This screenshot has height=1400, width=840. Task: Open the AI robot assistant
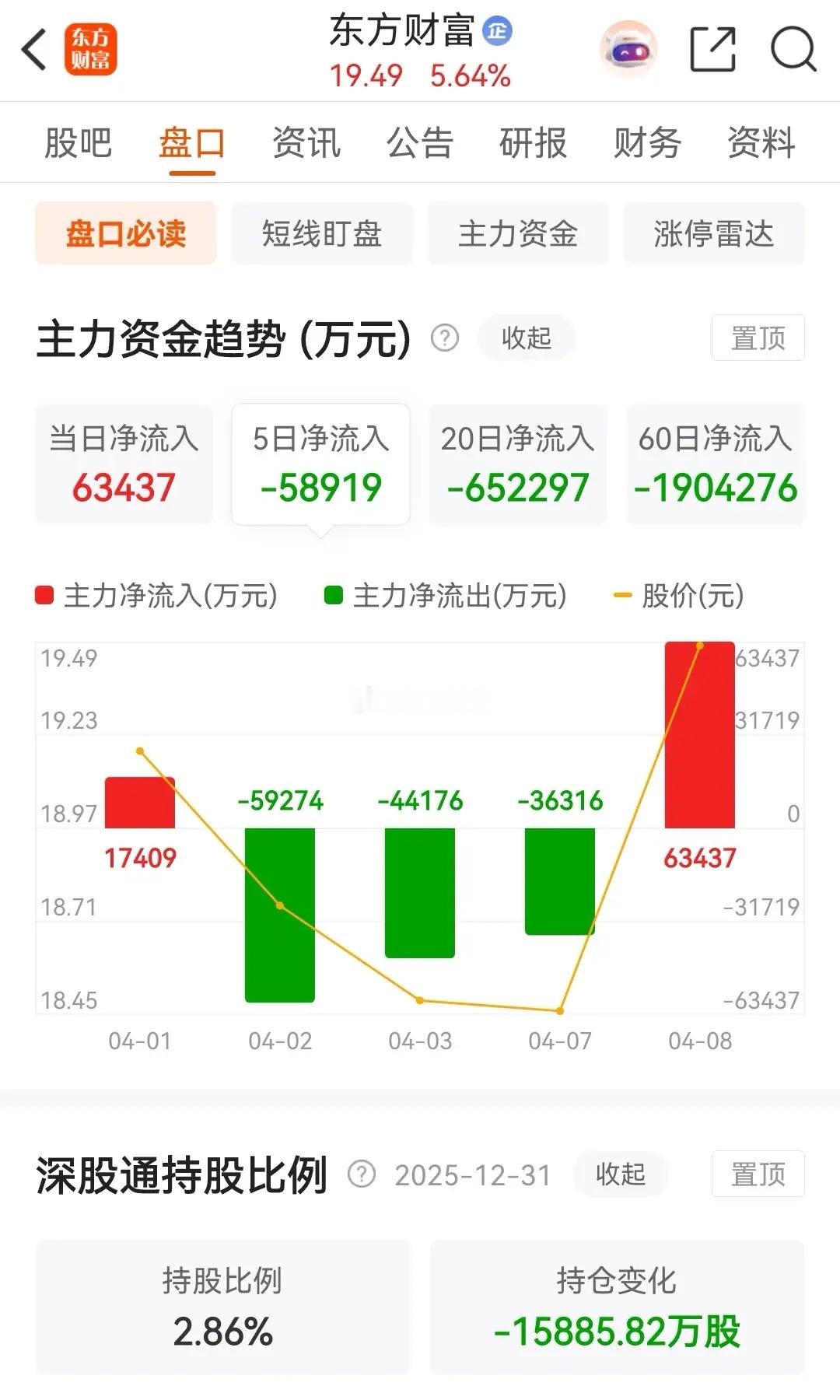[628, 48]
